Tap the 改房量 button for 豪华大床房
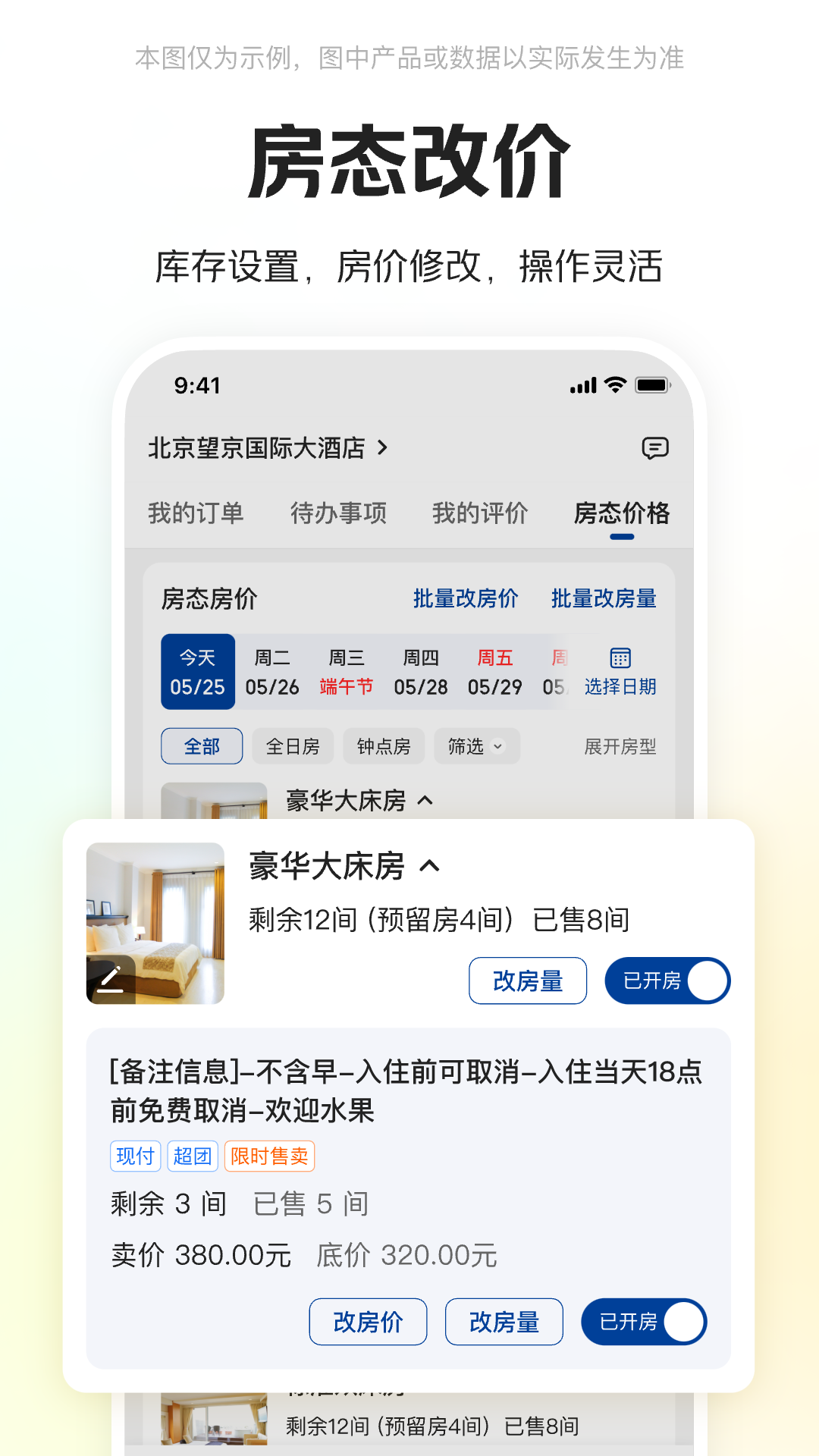This screenshot has height=1456, width=819. (528, 981)
